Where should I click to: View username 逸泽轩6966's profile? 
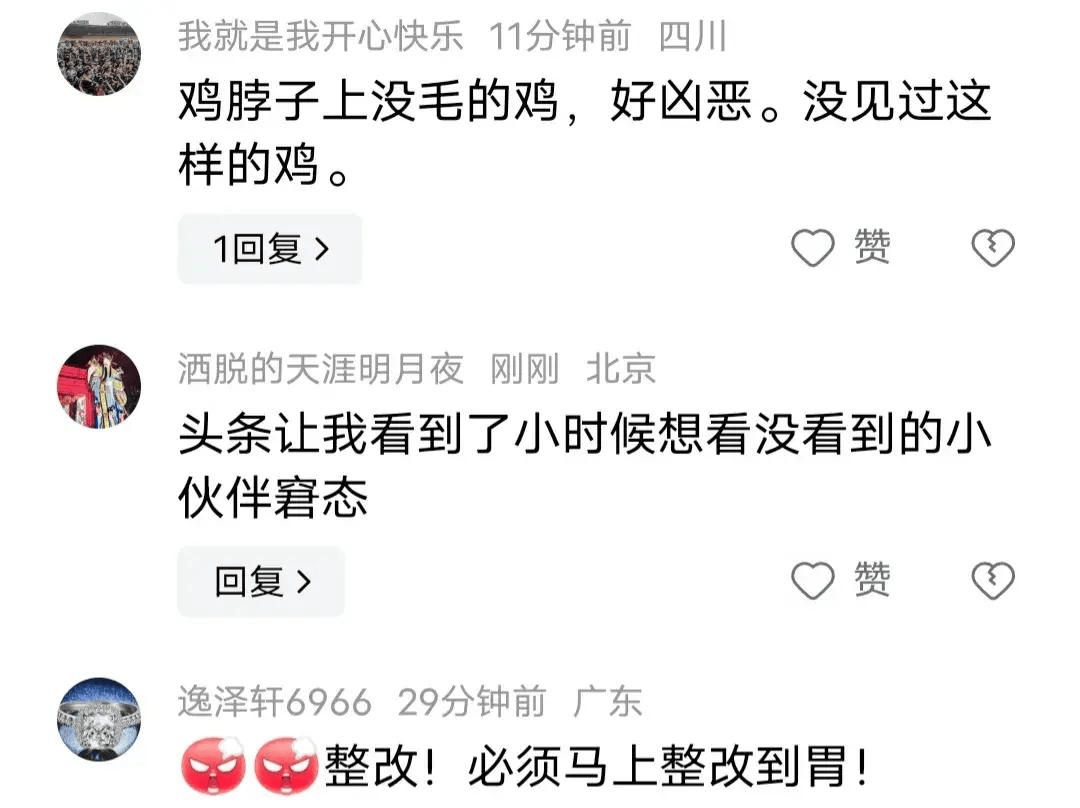click(274, 702)
